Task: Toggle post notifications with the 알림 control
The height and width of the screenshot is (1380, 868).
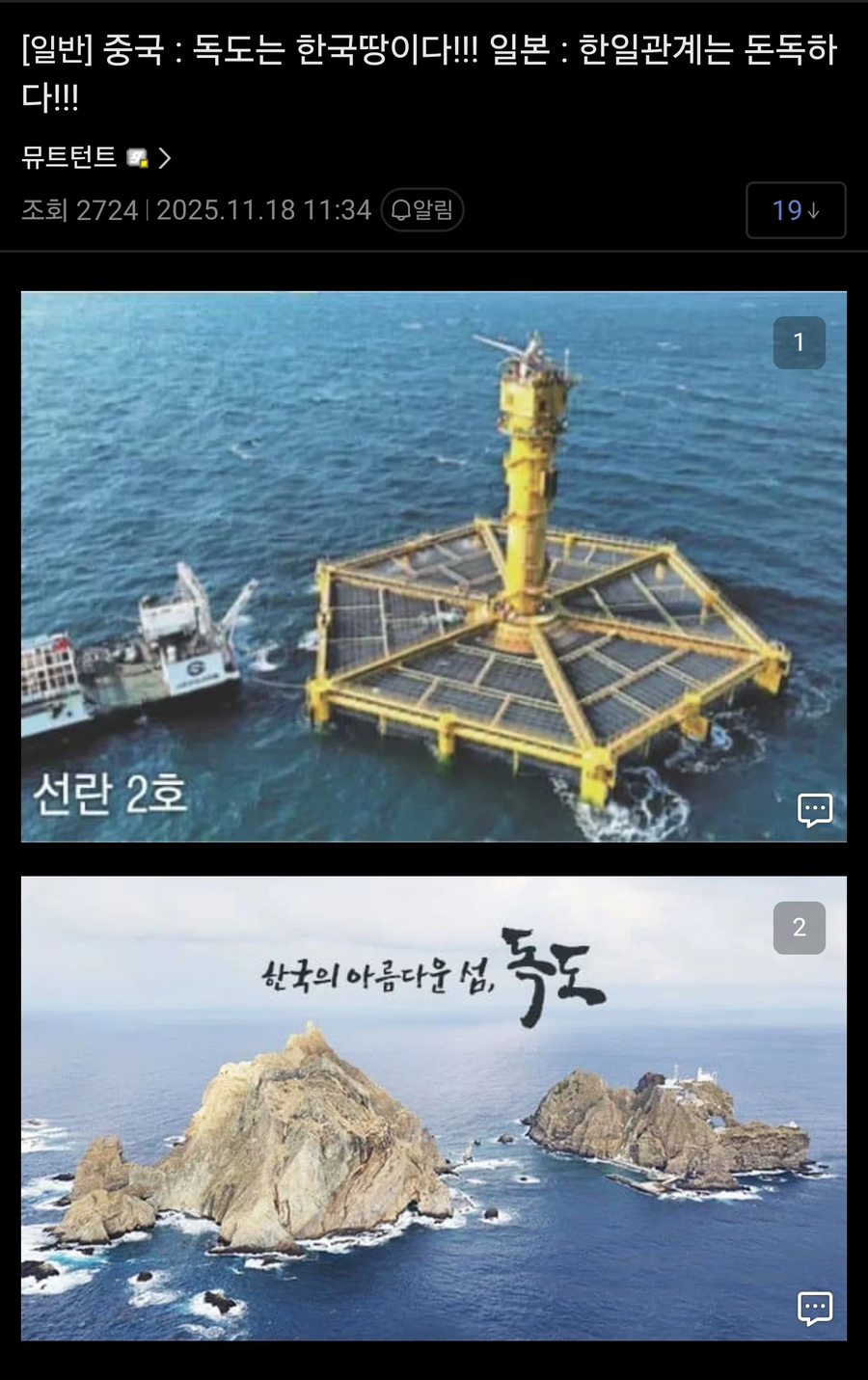Action: (421, 210)
